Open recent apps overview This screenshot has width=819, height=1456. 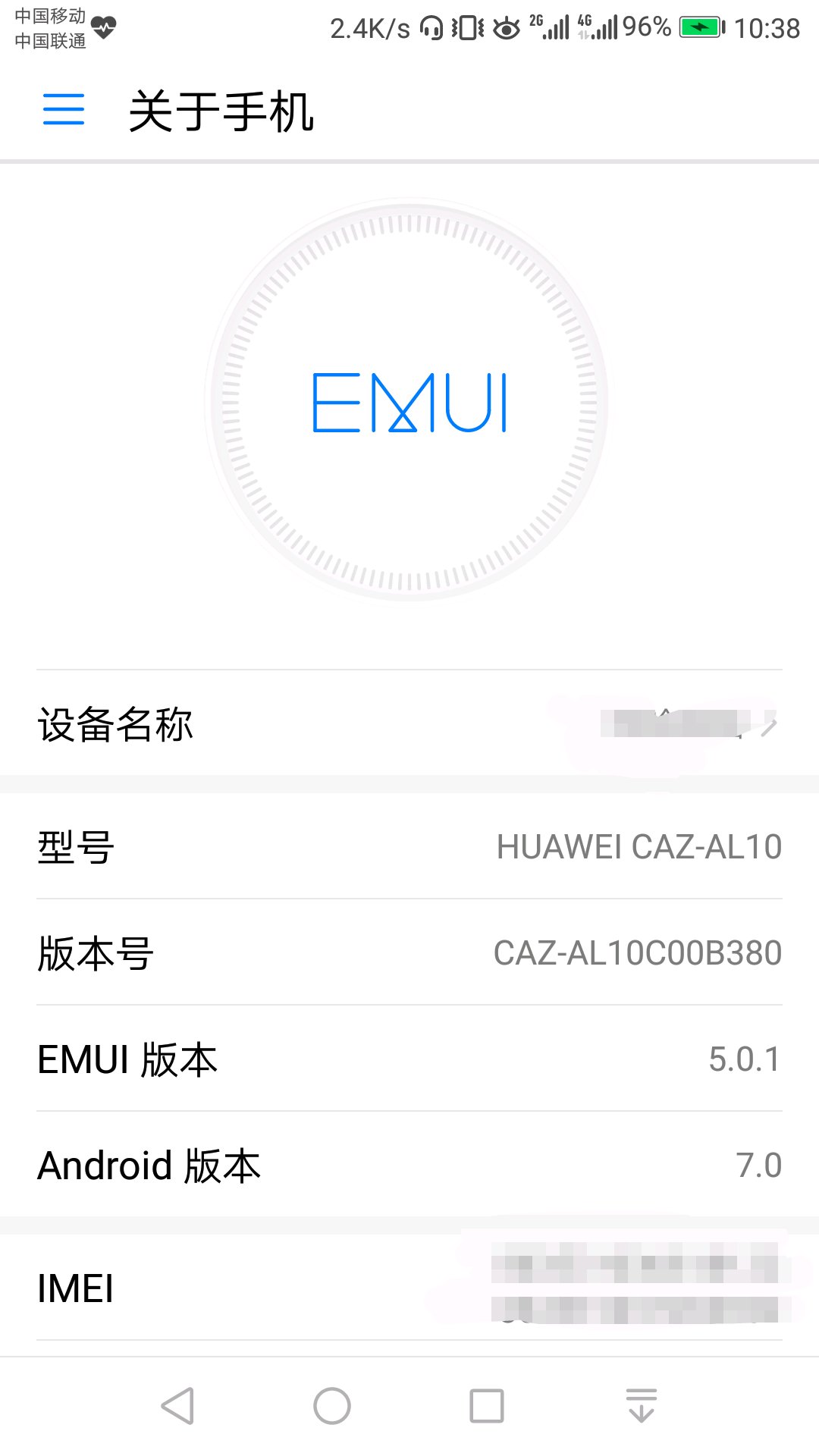(487, 1406)
